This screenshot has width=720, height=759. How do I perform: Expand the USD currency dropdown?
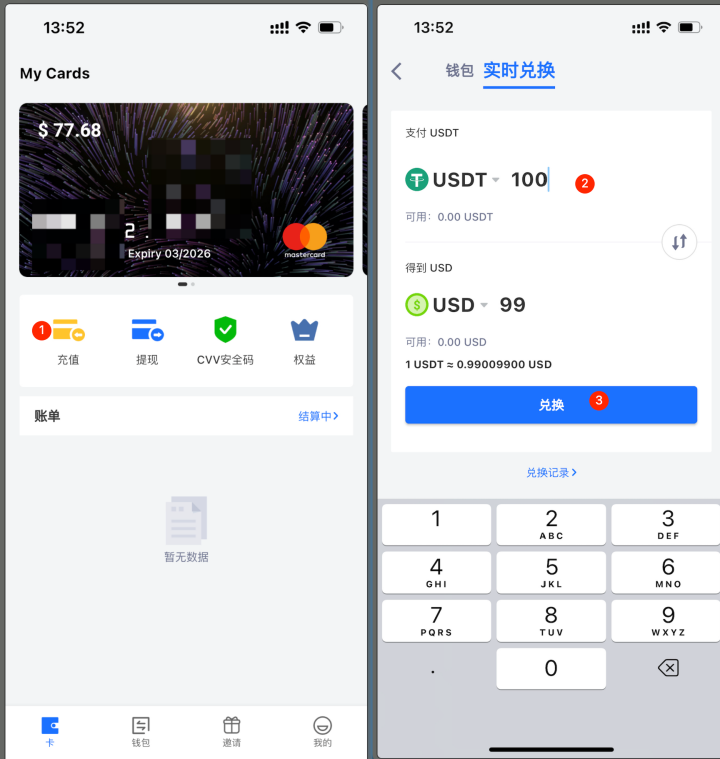click(484, 305)
